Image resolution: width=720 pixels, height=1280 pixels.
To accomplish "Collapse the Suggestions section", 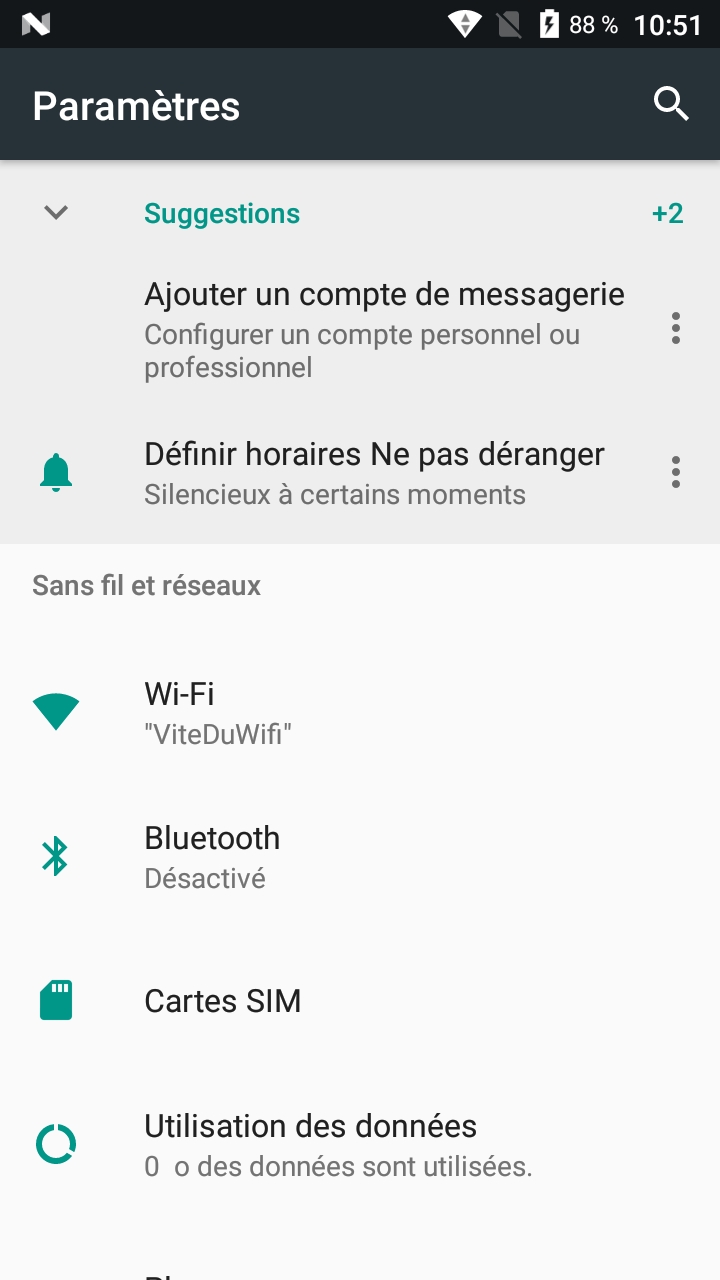I will click(x=56, y=213).
